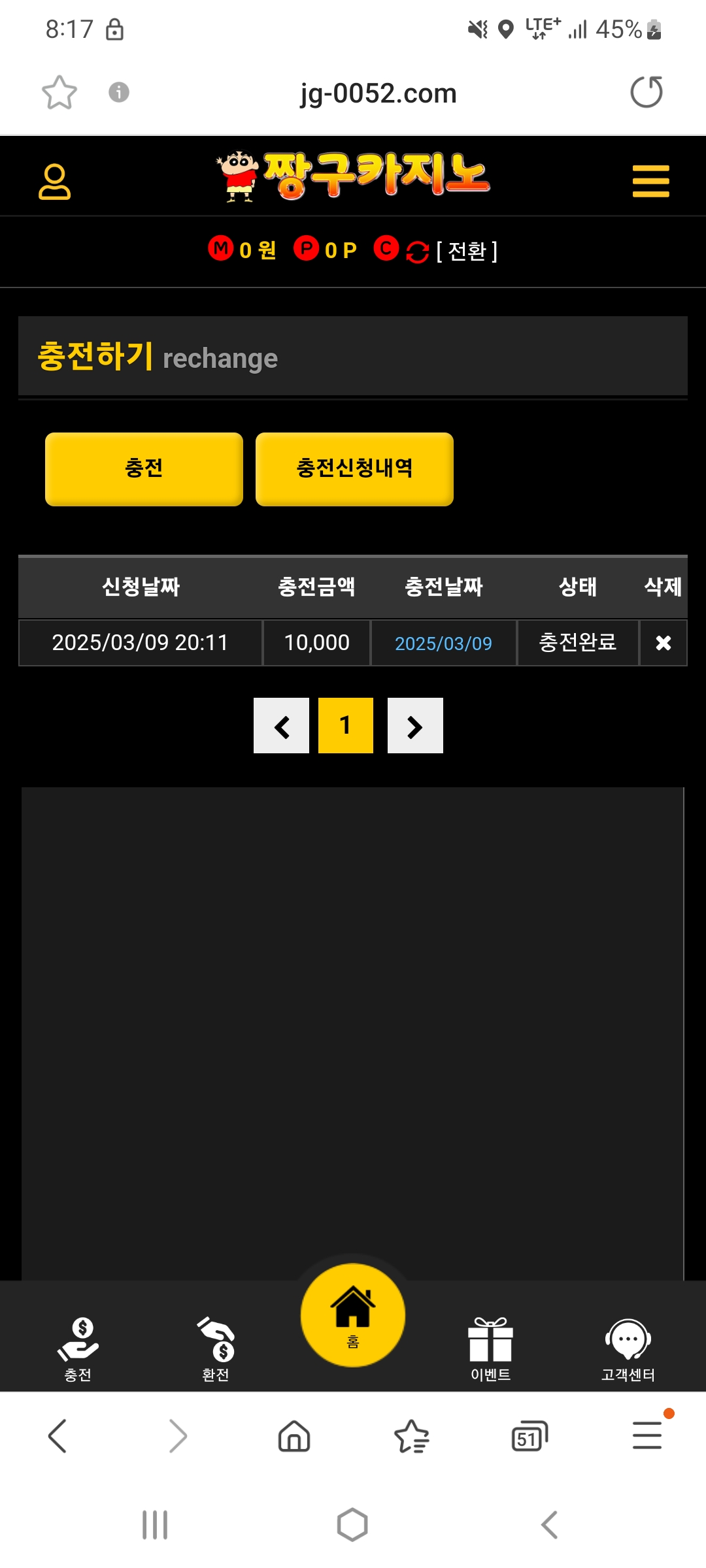
Task: Open browser tabs showing 51
Action: tap(529, 1436)
